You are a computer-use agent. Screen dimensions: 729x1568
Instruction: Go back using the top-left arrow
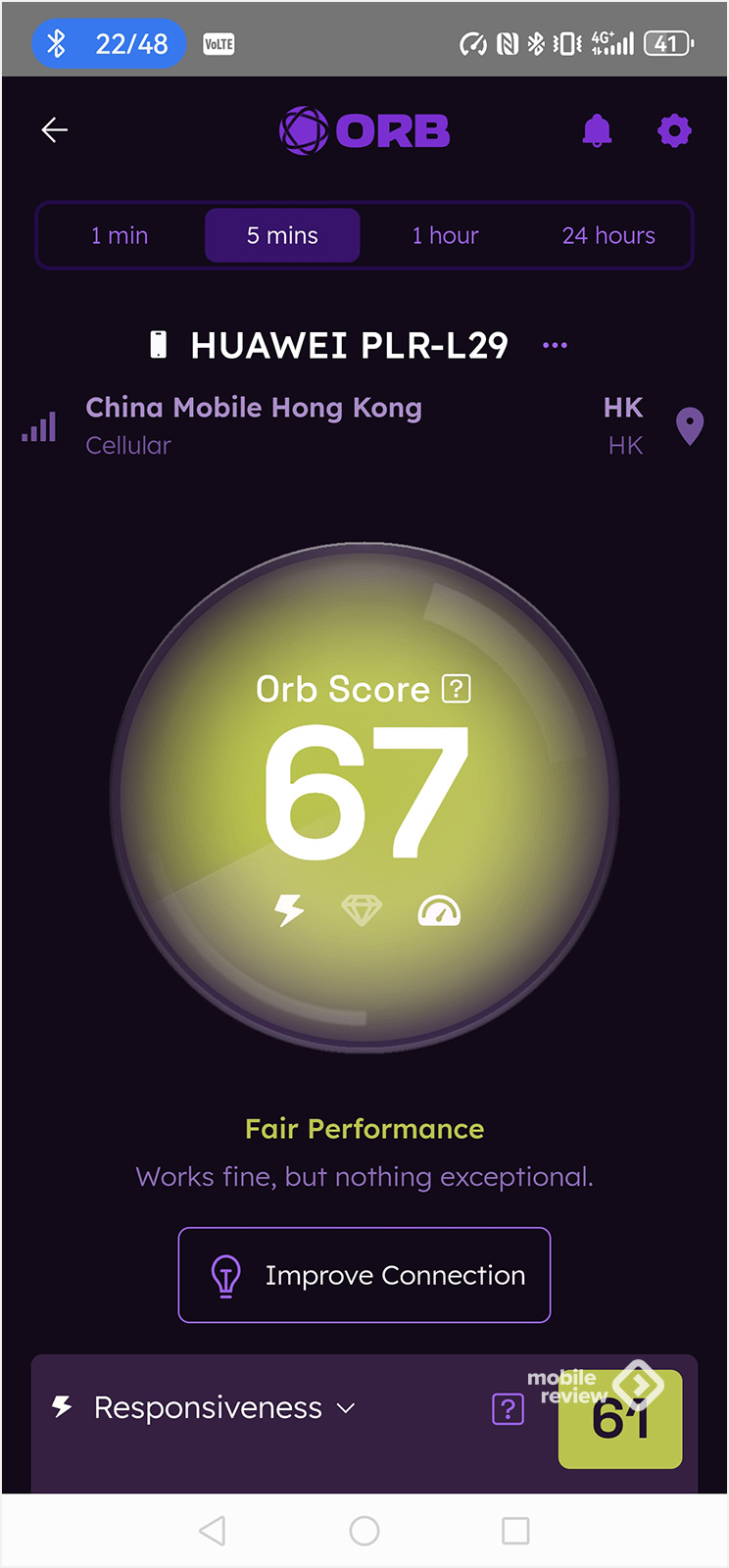click(x=55, y=129)
